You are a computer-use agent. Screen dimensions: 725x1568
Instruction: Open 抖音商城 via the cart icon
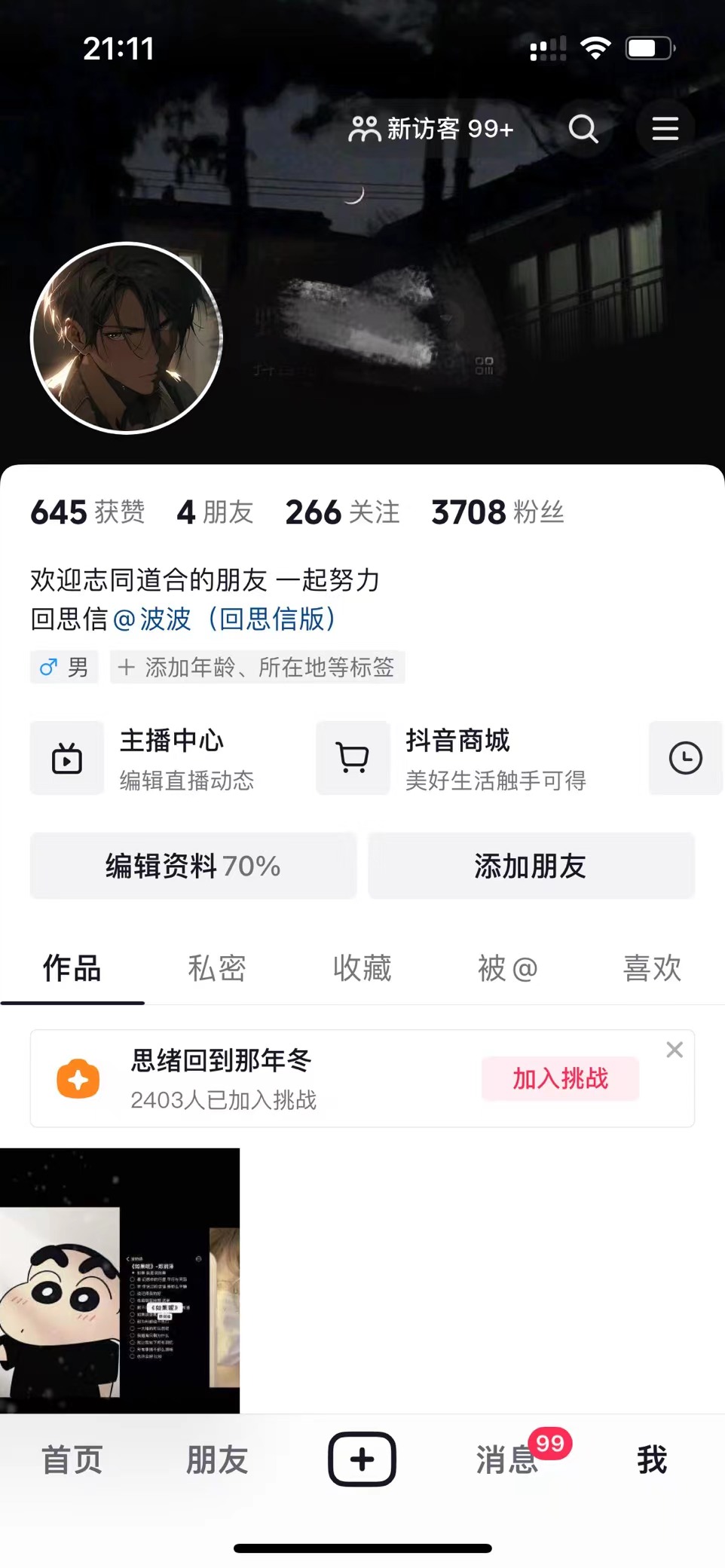[x=352, y=758]
